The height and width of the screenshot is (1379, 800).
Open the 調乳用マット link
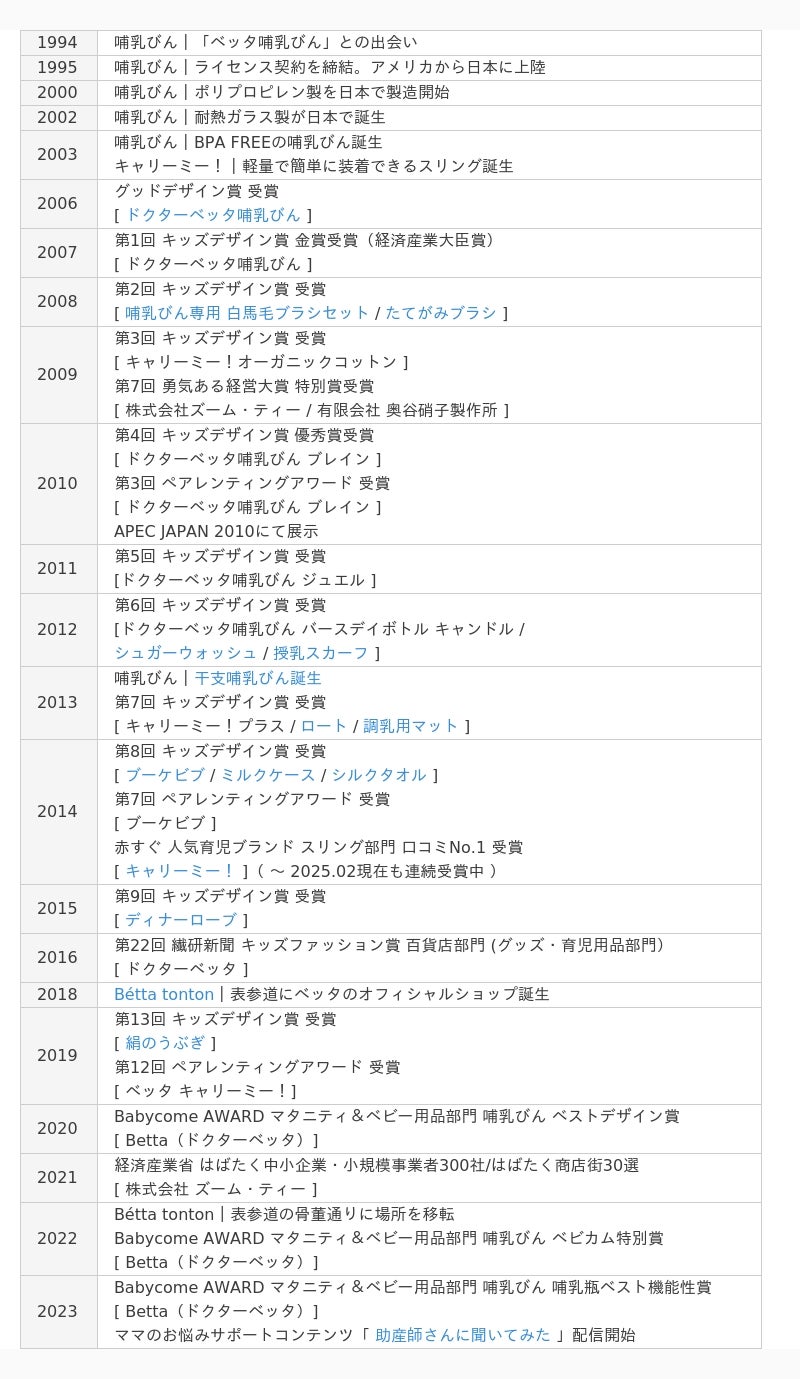pyautogui.click(x=410, y=726)
